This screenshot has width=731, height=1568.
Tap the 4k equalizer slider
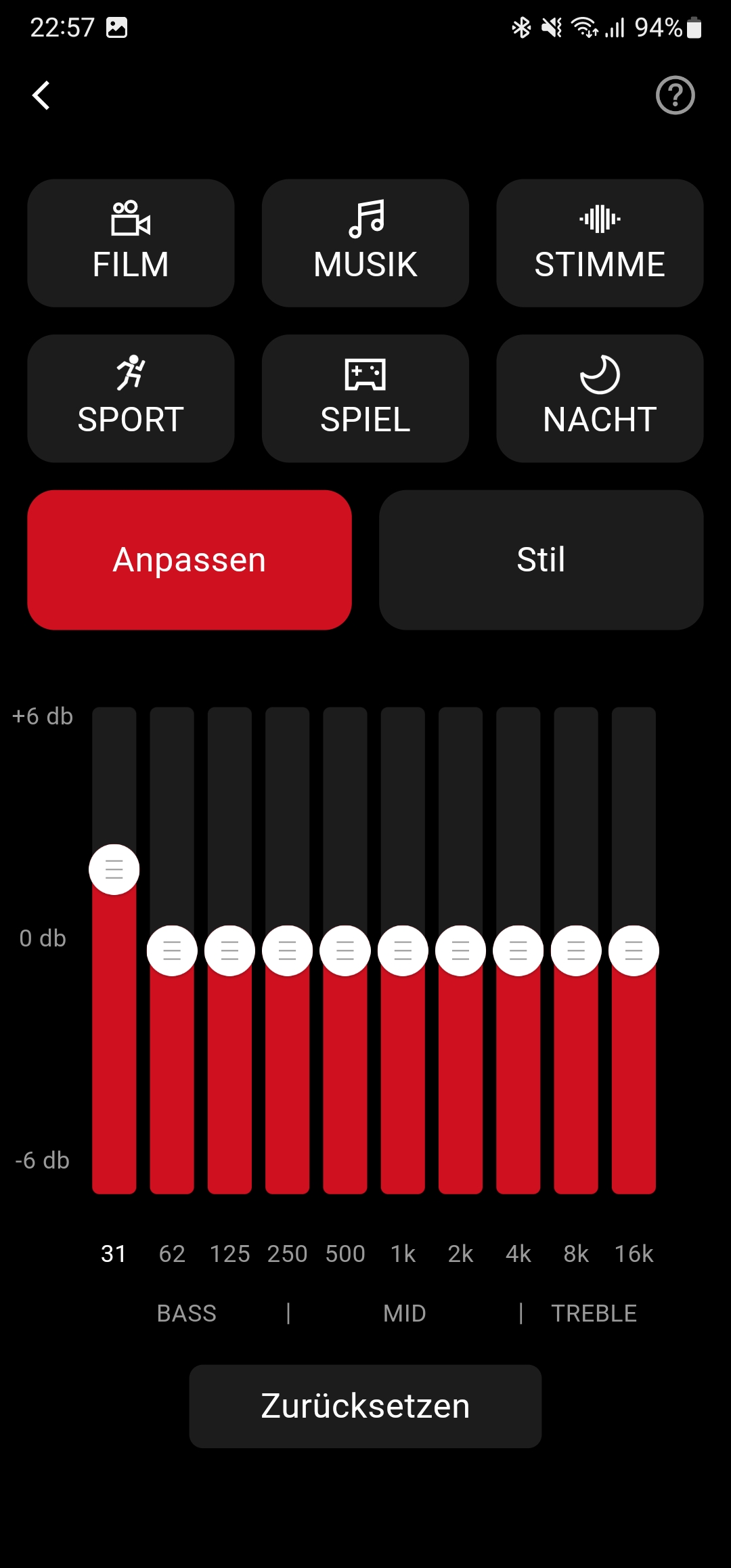tap(518, 951)
